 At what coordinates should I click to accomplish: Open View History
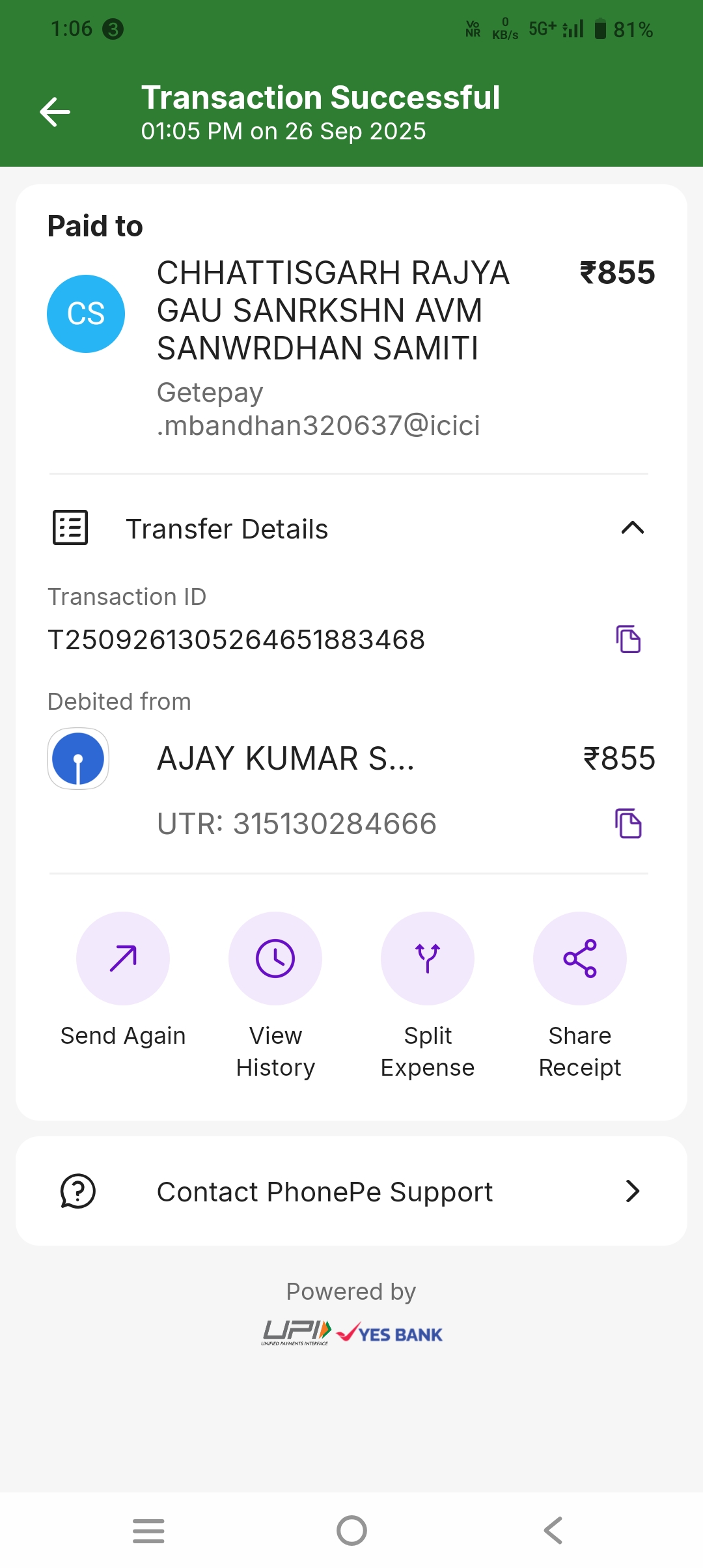[275, 959]
